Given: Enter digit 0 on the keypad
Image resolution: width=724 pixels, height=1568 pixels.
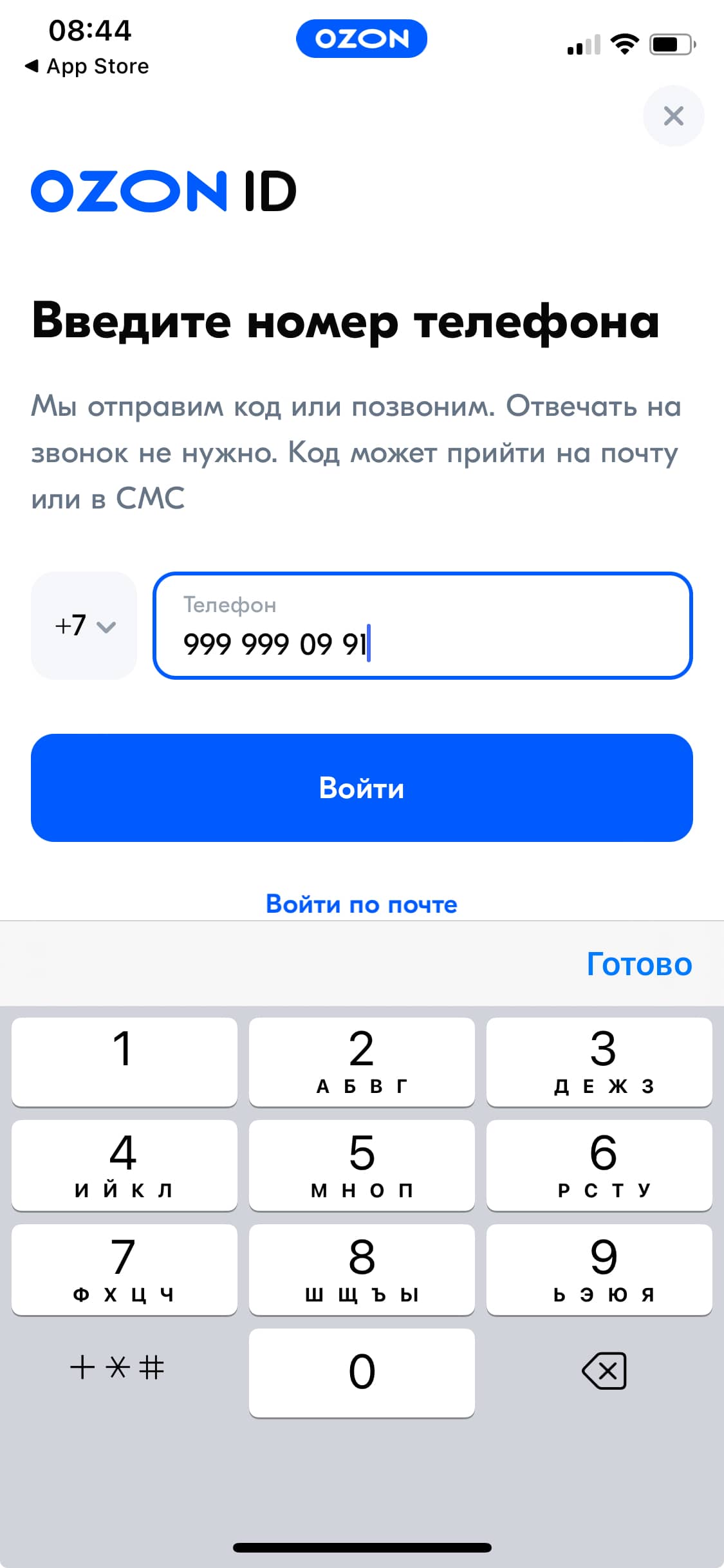Looking at the screenshot, I should click(362, 1372).
